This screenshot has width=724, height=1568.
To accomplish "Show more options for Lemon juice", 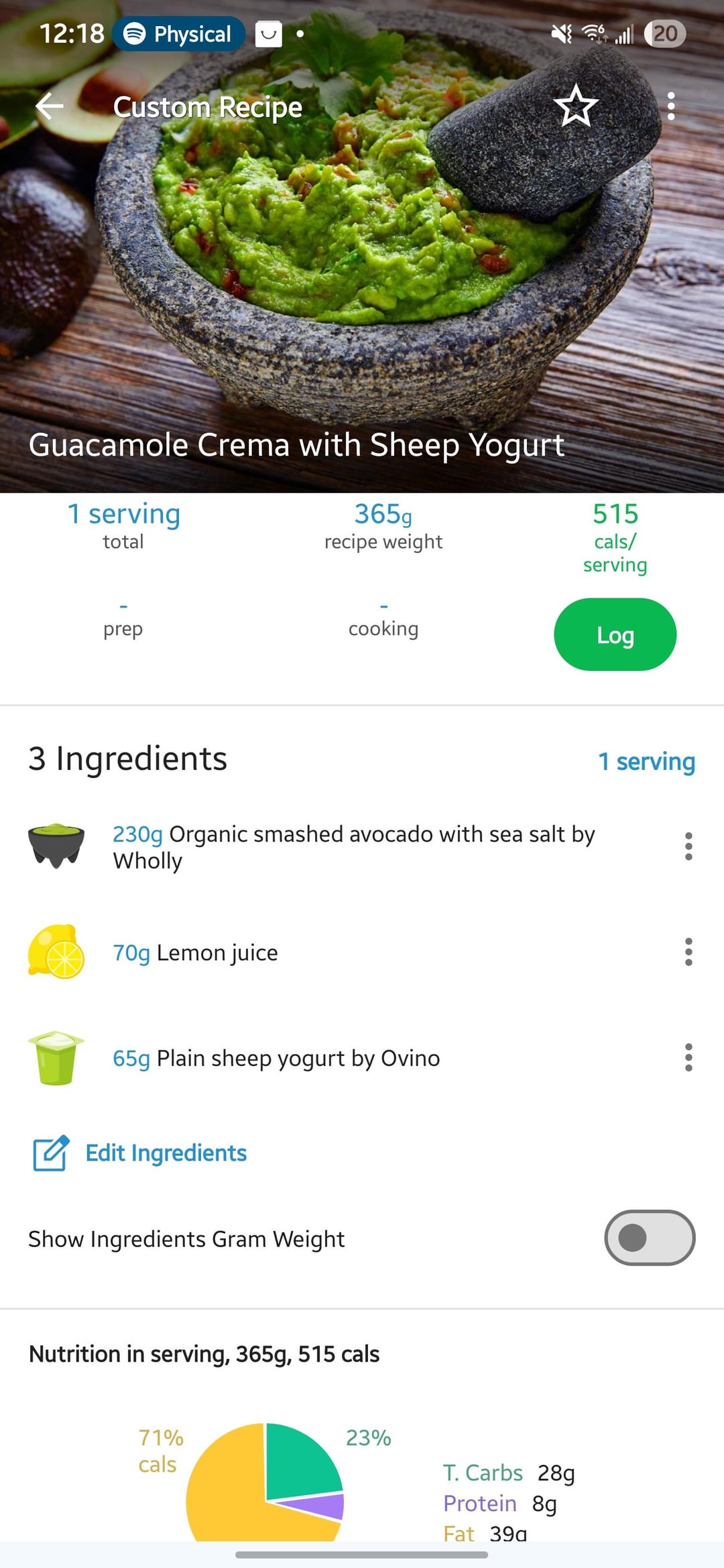I will [x=688, y=952].
